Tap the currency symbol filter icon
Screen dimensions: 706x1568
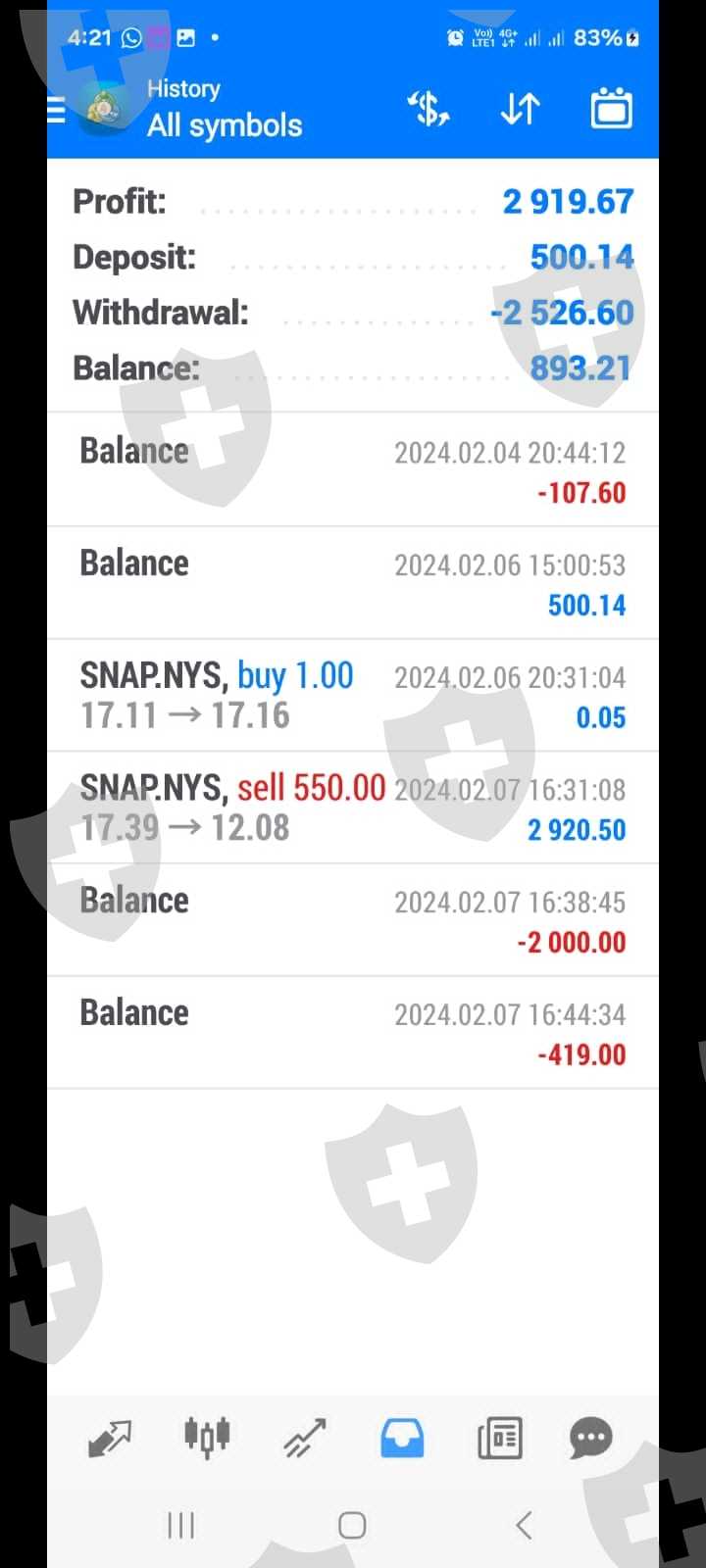click(429, 109)
